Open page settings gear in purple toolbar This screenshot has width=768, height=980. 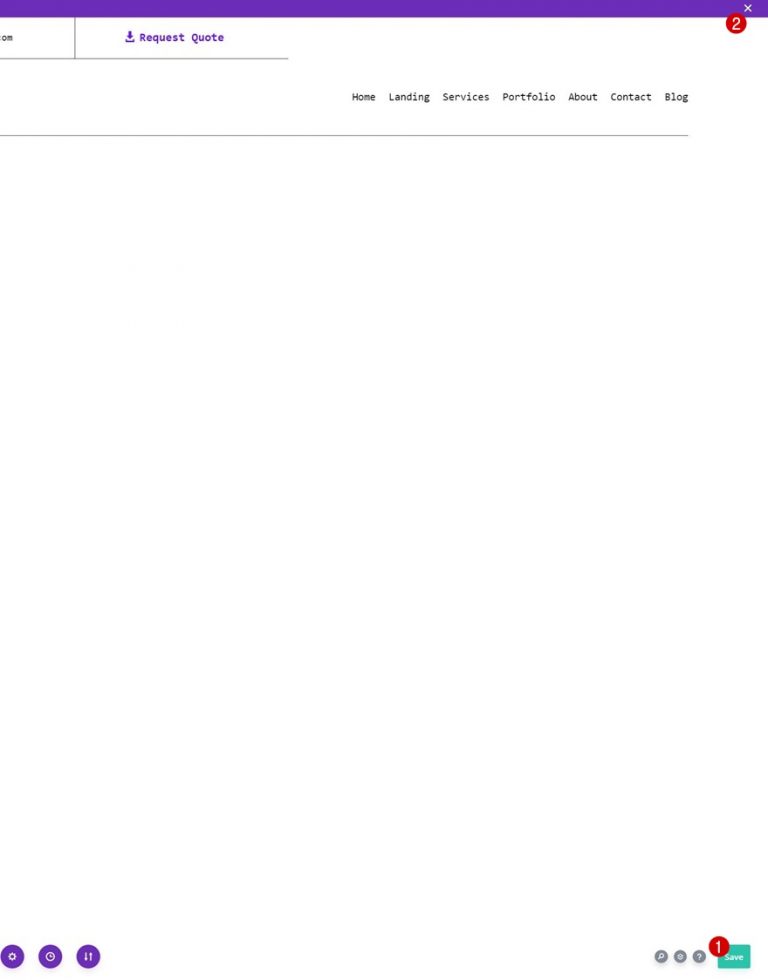click(x=12, y=957)
